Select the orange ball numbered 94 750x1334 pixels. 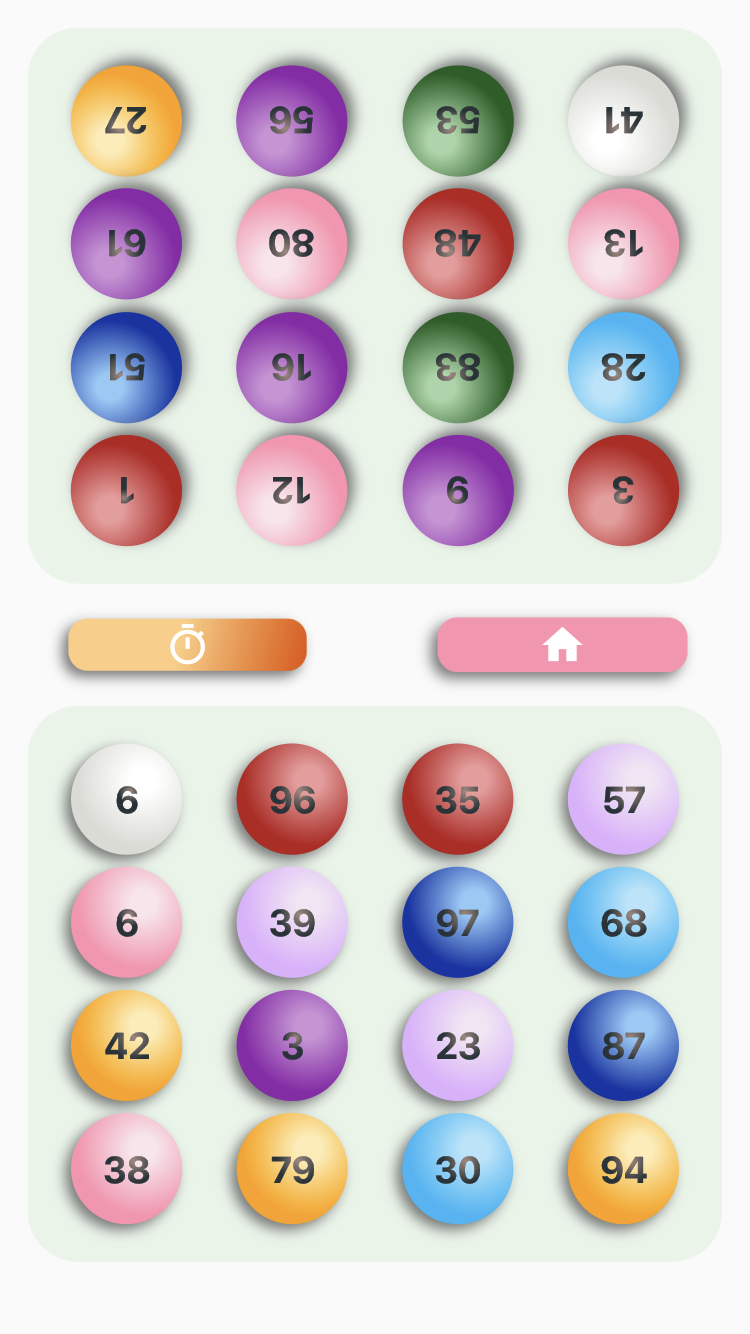(x=623, y=1169)
